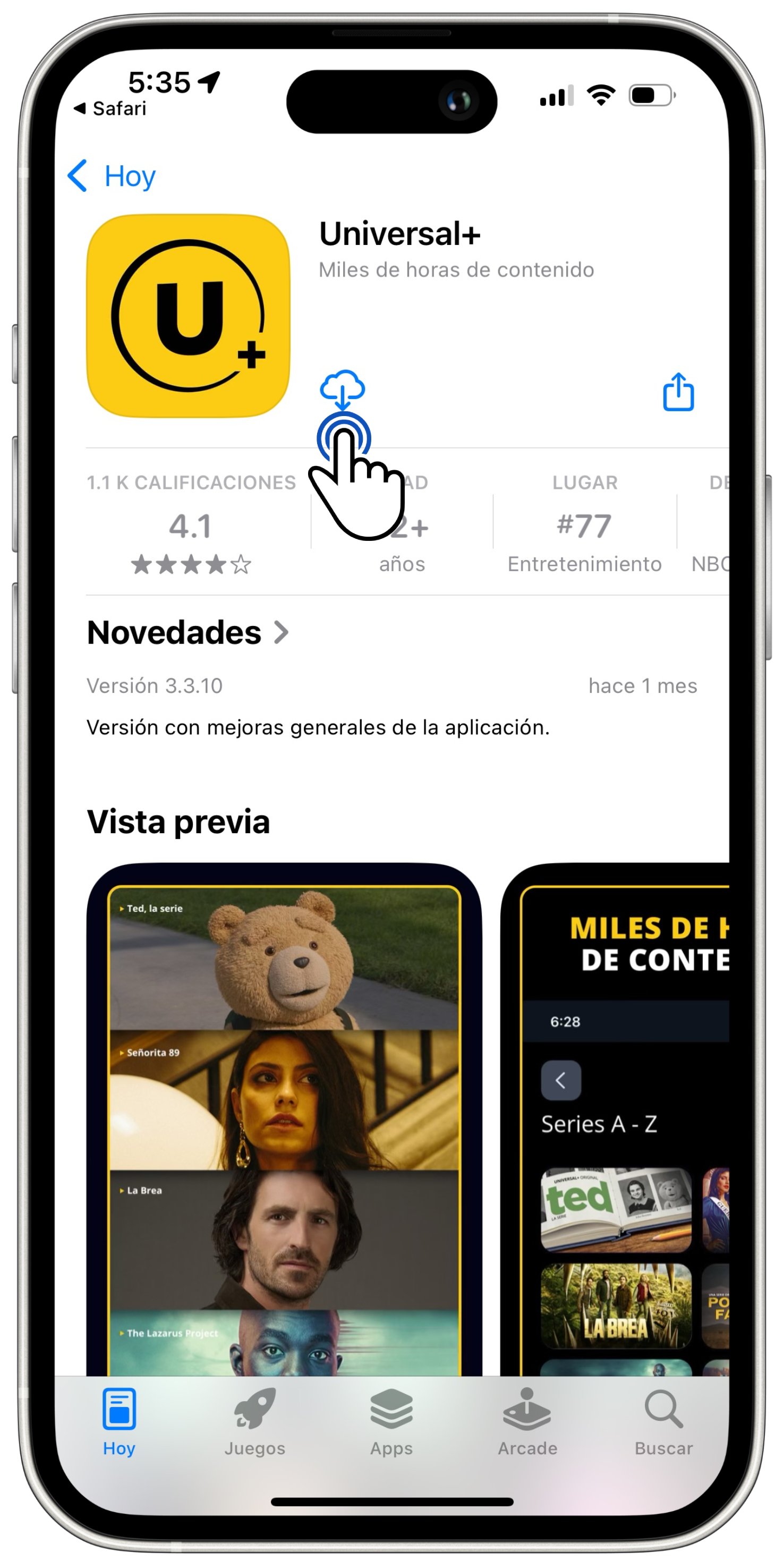The image size is (784, 1560).
Task: Open the #77 Entretenimiento ranking
Action: [x=584, y=525]
